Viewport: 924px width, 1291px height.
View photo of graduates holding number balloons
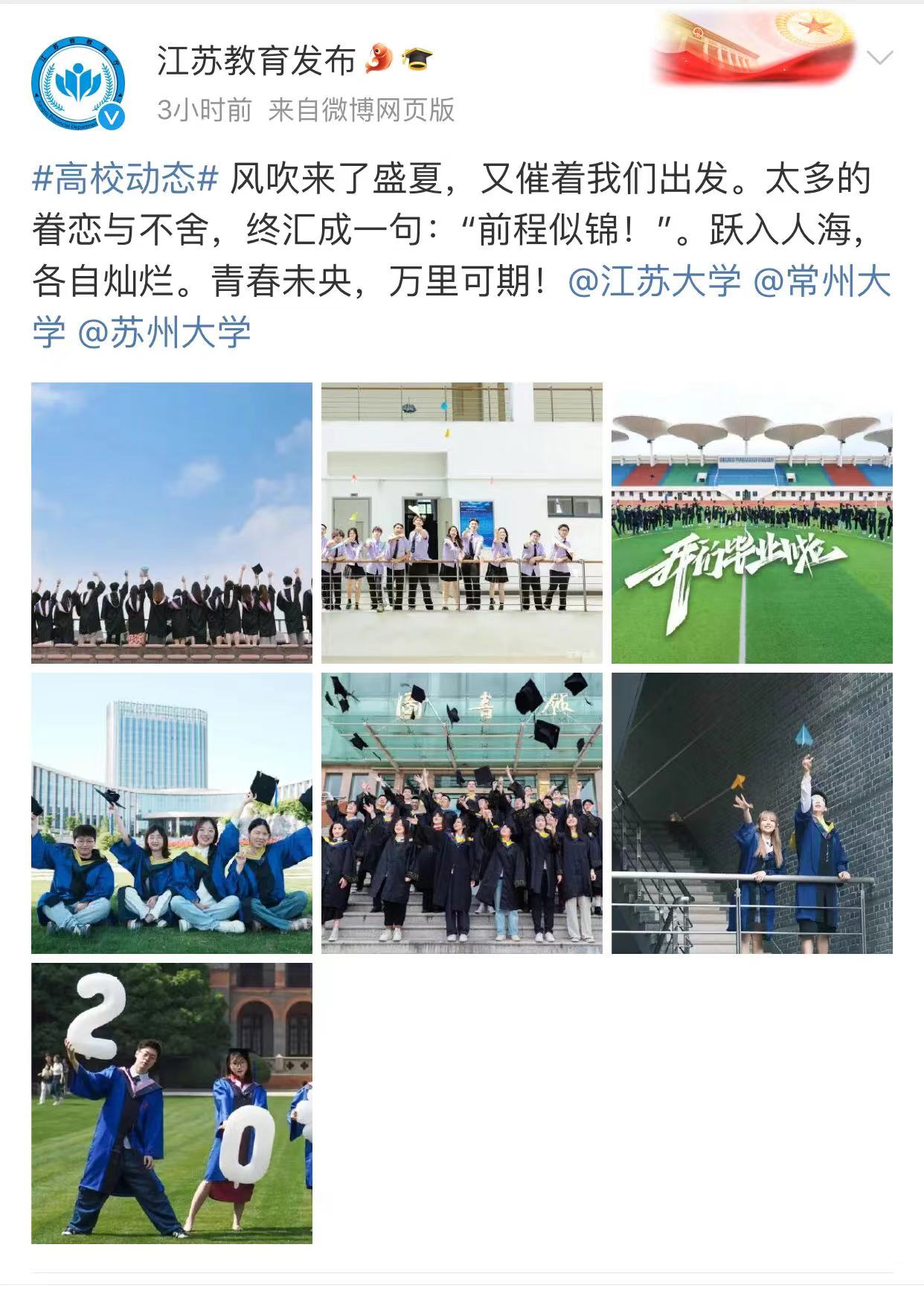click(x=172, y=1103)
